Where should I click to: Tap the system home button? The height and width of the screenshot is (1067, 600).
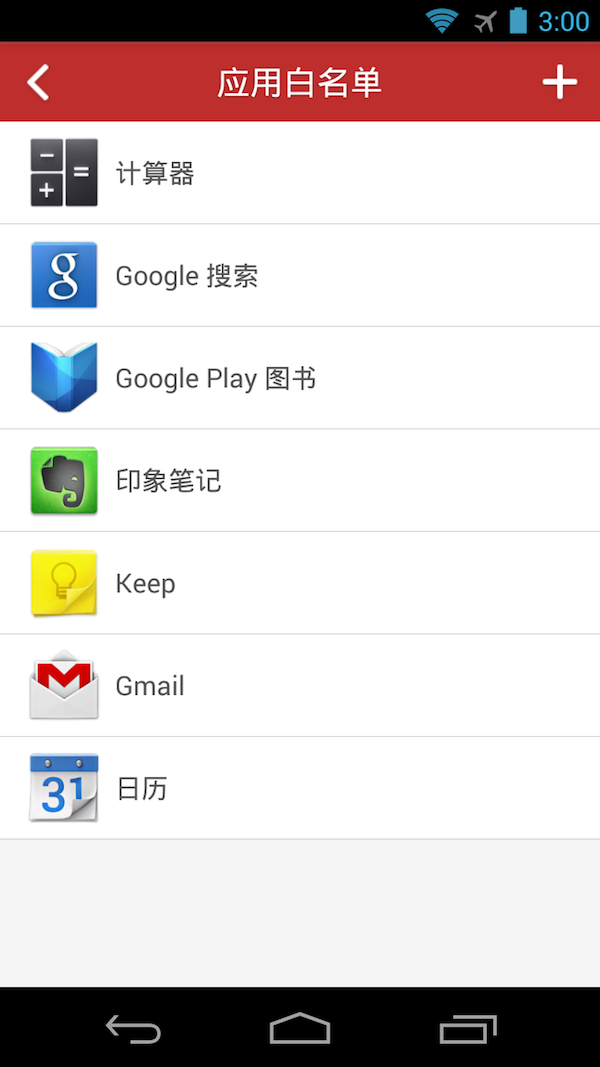coord(300,1028)
